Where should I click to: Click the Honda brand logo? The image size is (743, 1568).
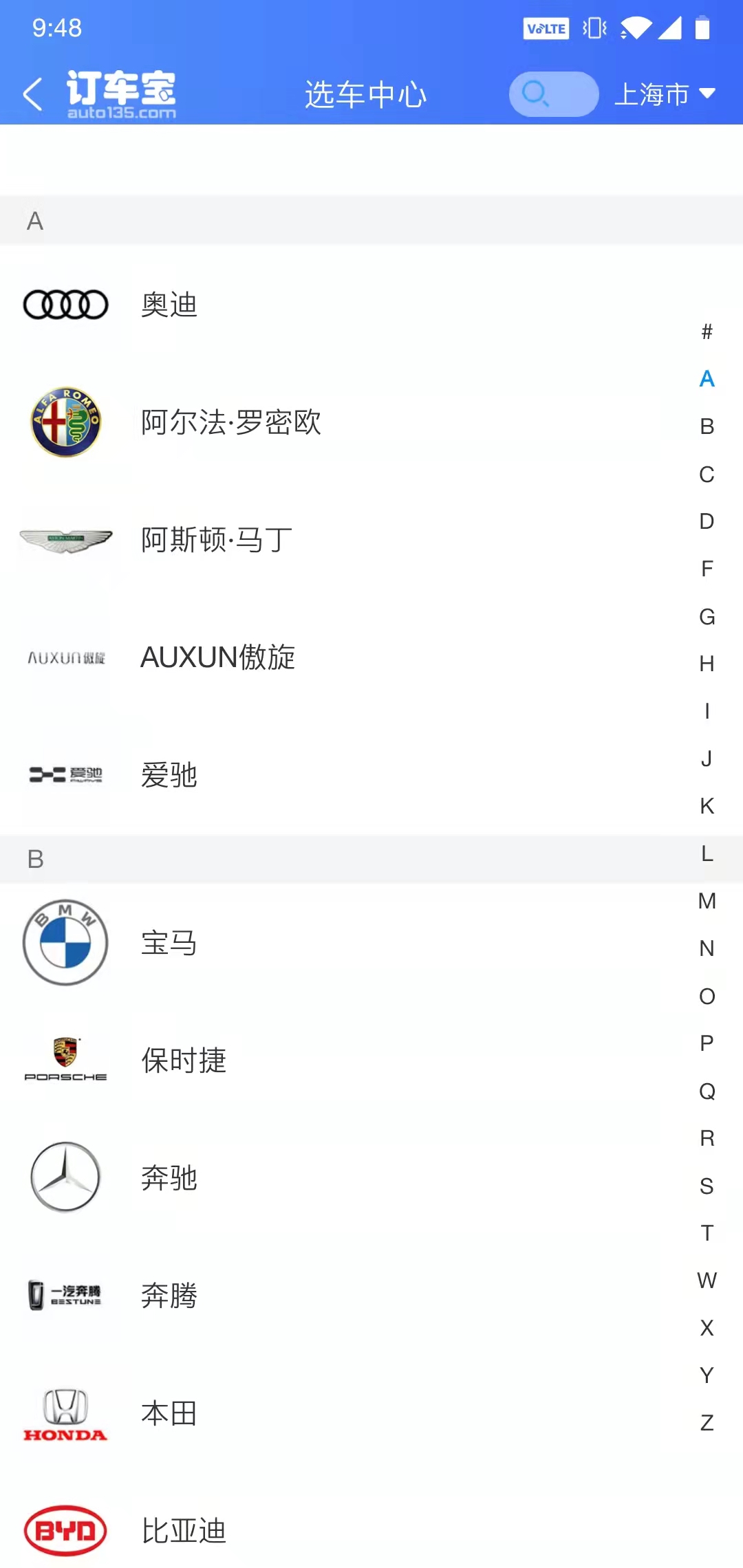(65, 1413)
